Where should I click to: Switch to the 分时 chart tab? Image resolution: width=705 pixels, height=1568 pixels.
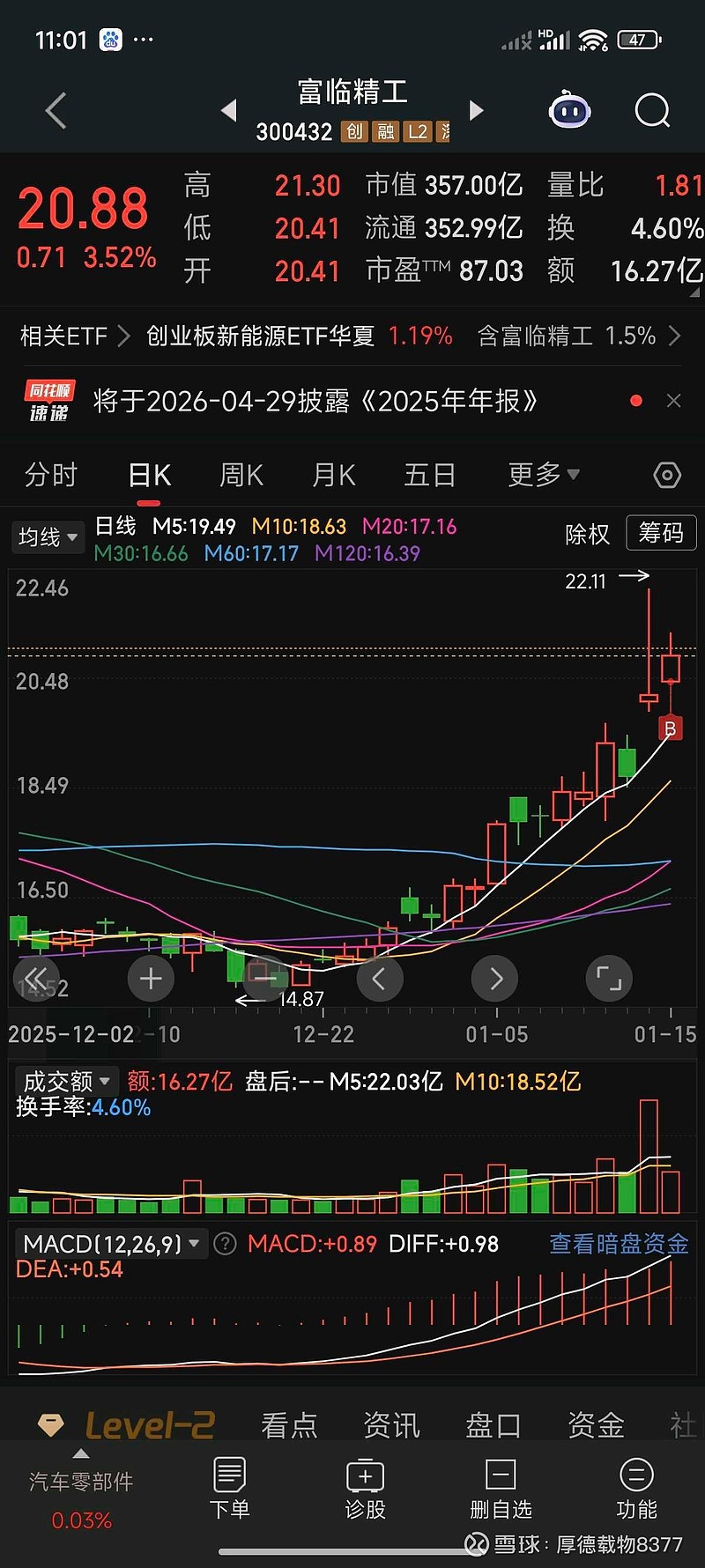click(51, 476)
